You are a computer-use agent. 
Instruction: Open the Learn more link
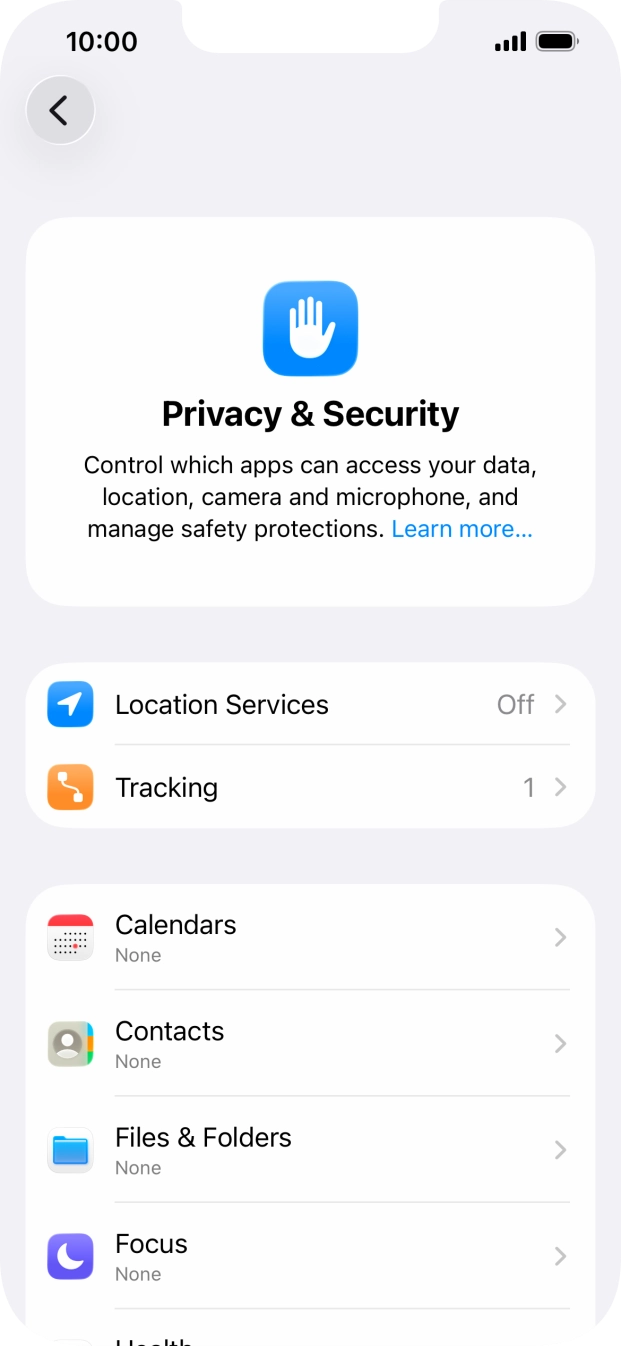point(461,530)
